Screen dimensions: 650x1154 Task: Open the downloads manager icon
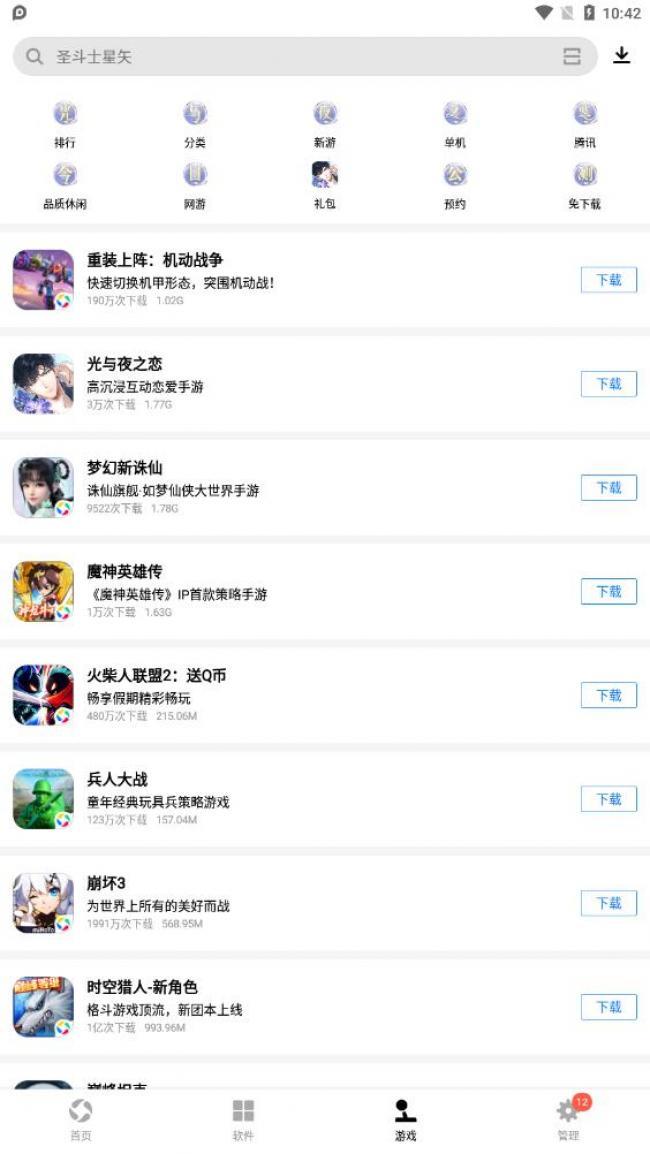[x=622, y=56]
